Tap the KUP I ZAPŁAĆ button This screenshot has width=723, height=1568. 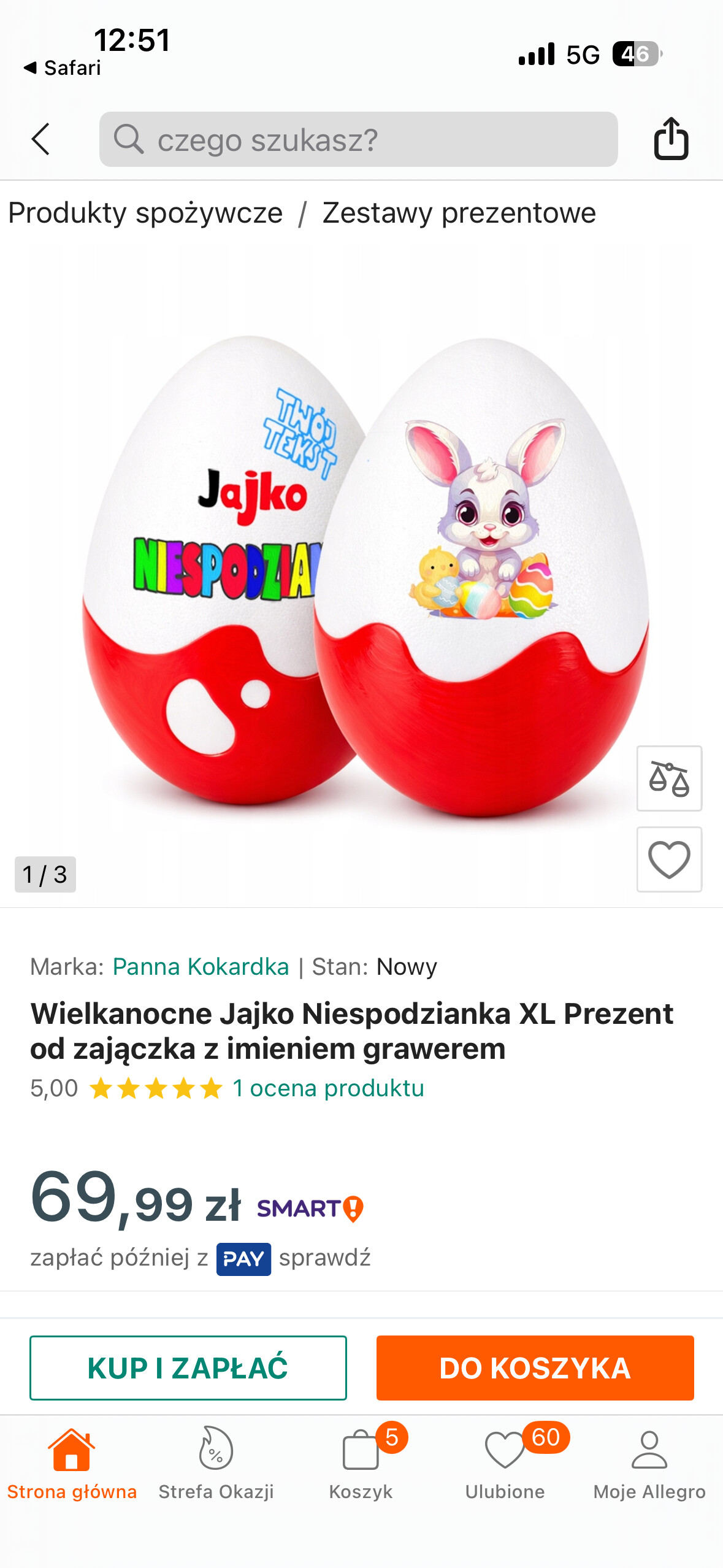coord(188,1368)
